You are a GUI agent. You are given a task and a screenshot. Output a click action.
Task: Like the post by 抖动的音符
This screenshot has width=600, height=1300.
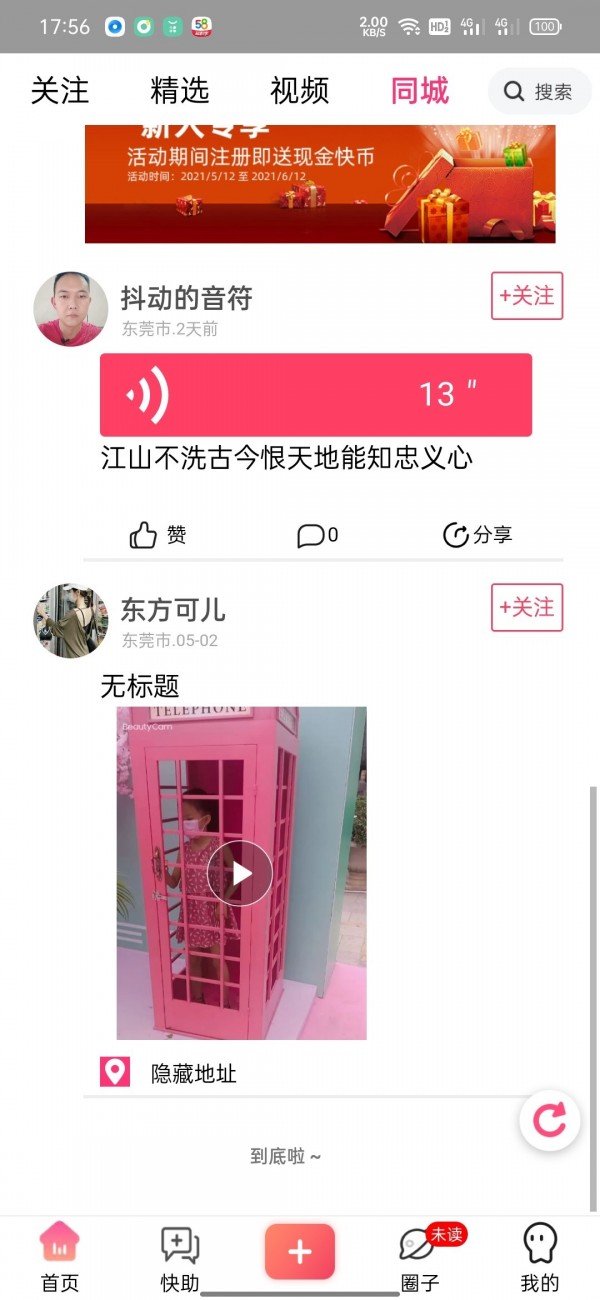[x=158, y=535]
